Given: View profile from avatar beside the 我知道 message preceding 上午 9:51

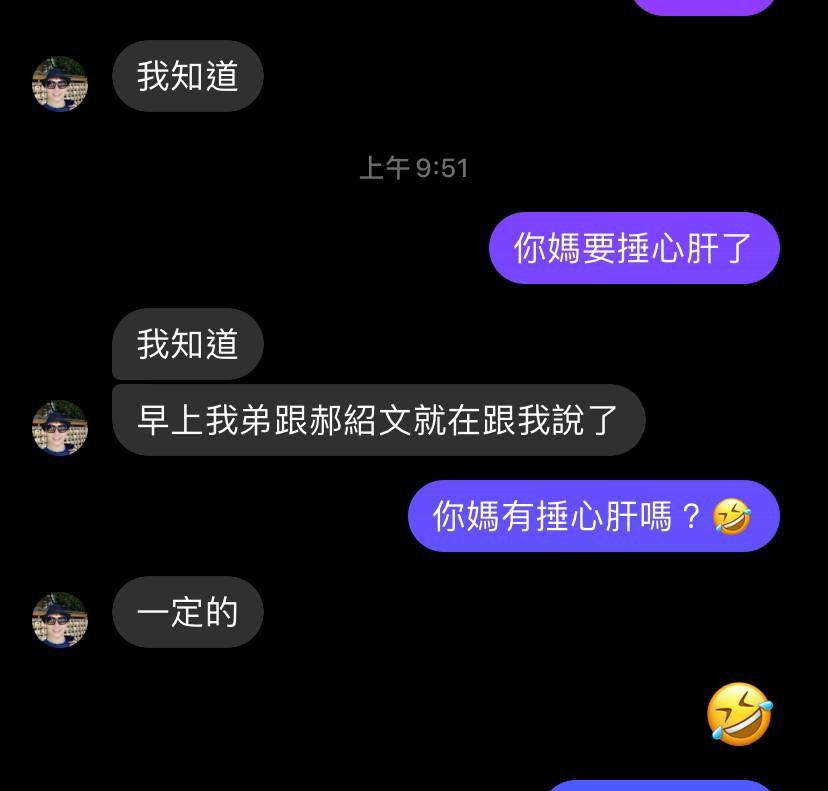Looking at the screenshot, I should [60, 83].
